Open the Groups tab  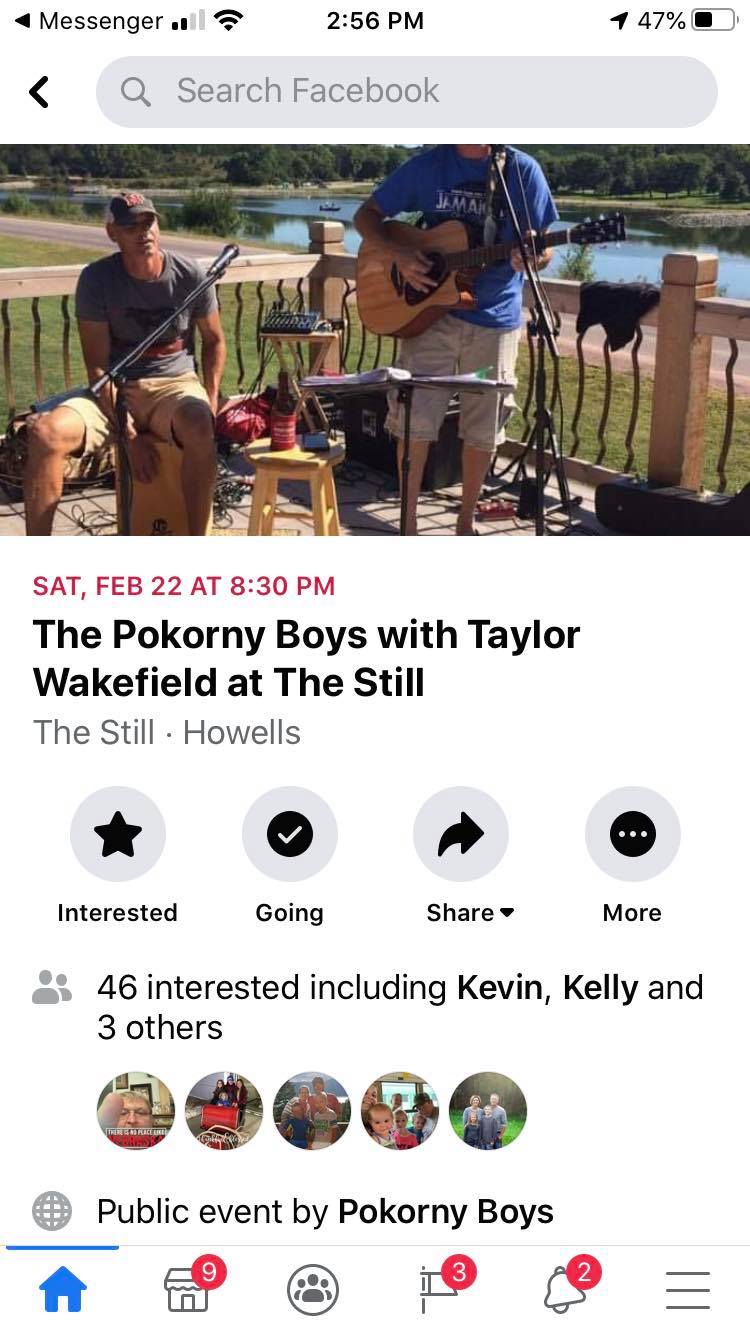point(313,1290)
